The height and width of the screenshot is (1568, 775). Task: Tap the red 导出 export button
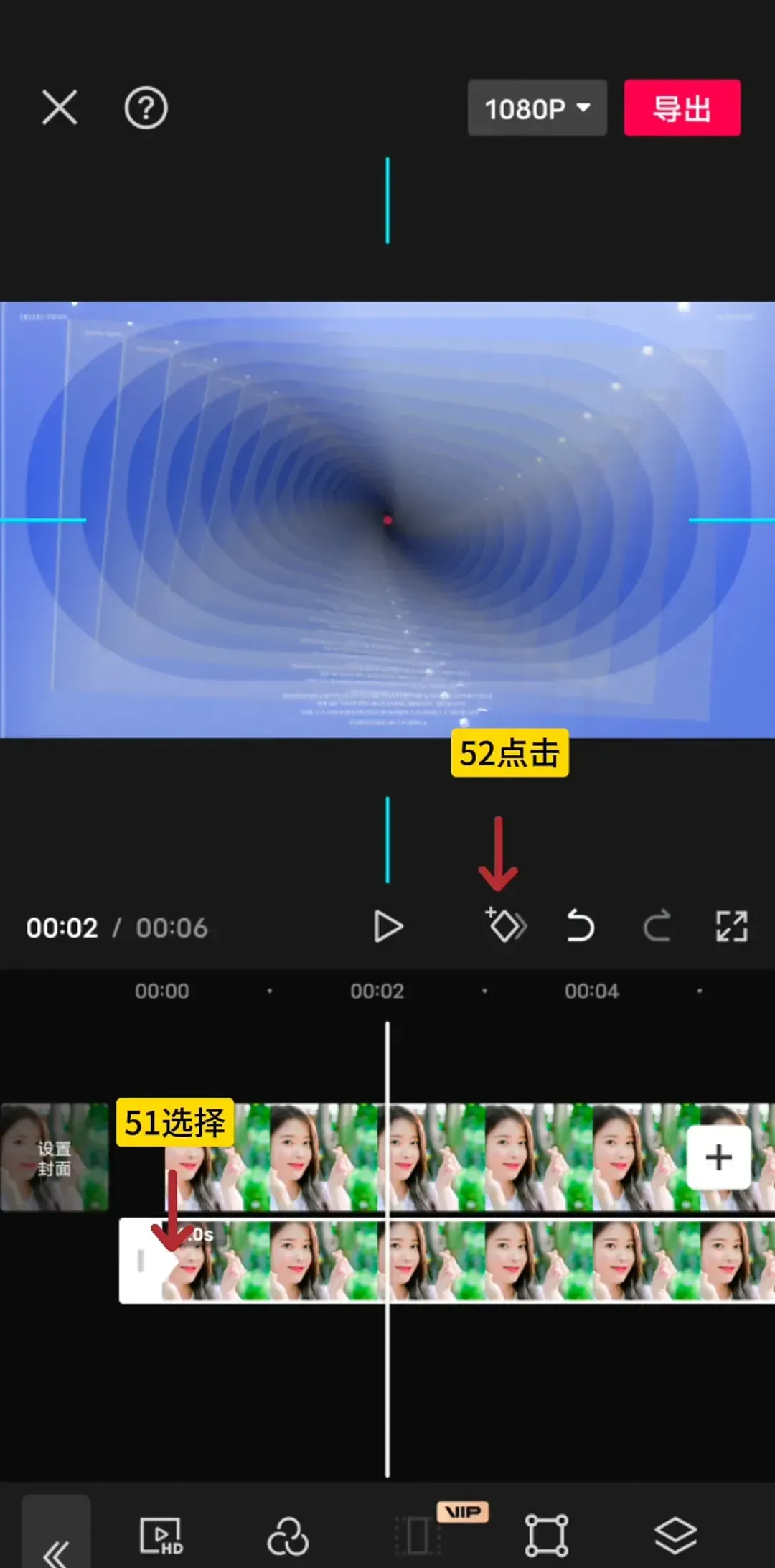point(682,108)
